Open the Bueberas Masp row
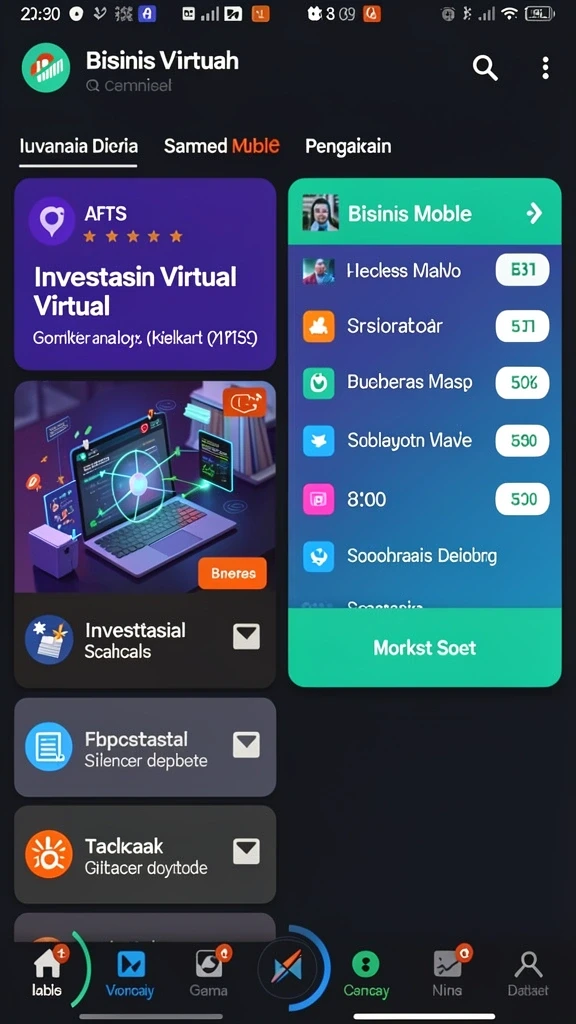The height and width of the screenshot is (1024, 576). (x=424, y=383)
